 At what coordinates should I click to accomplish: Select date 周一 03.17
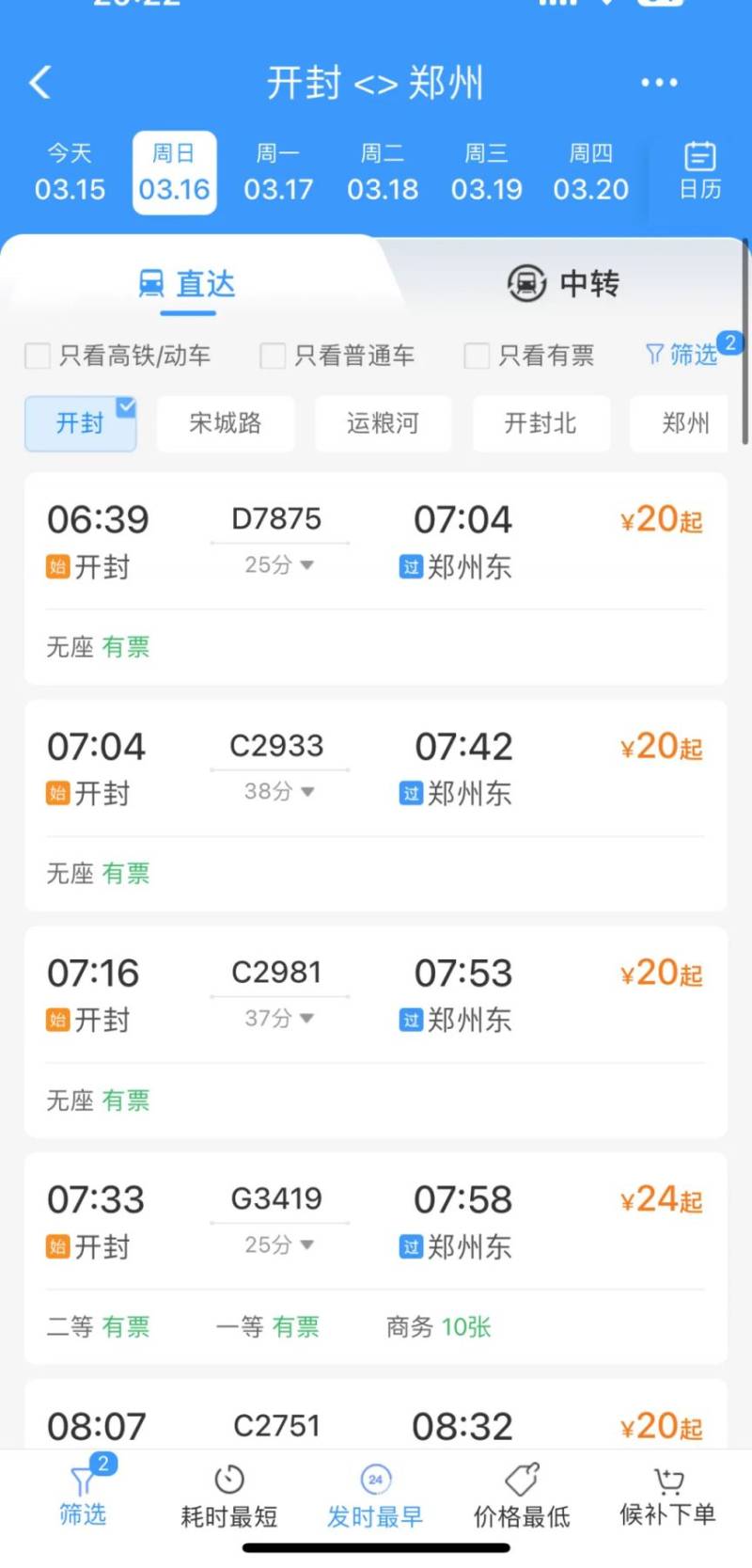(x=278, y=172)
